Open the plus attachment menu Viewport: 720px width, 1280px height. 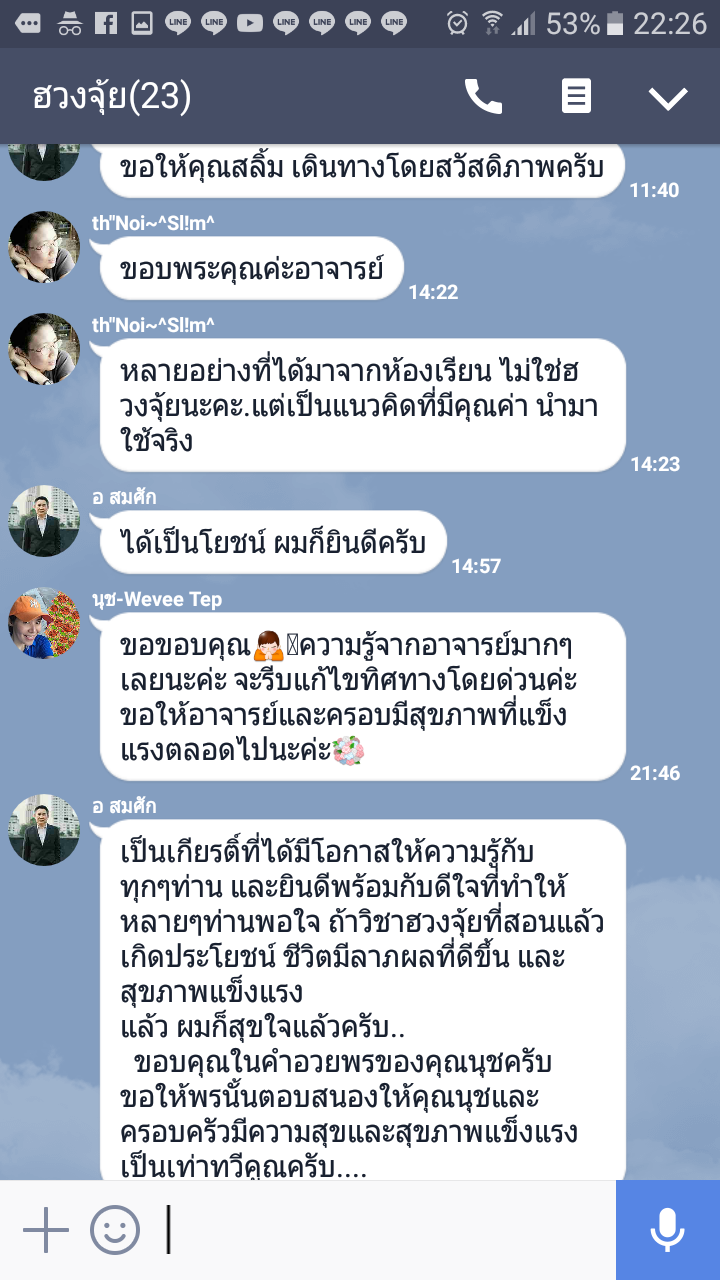[46, 1230]
